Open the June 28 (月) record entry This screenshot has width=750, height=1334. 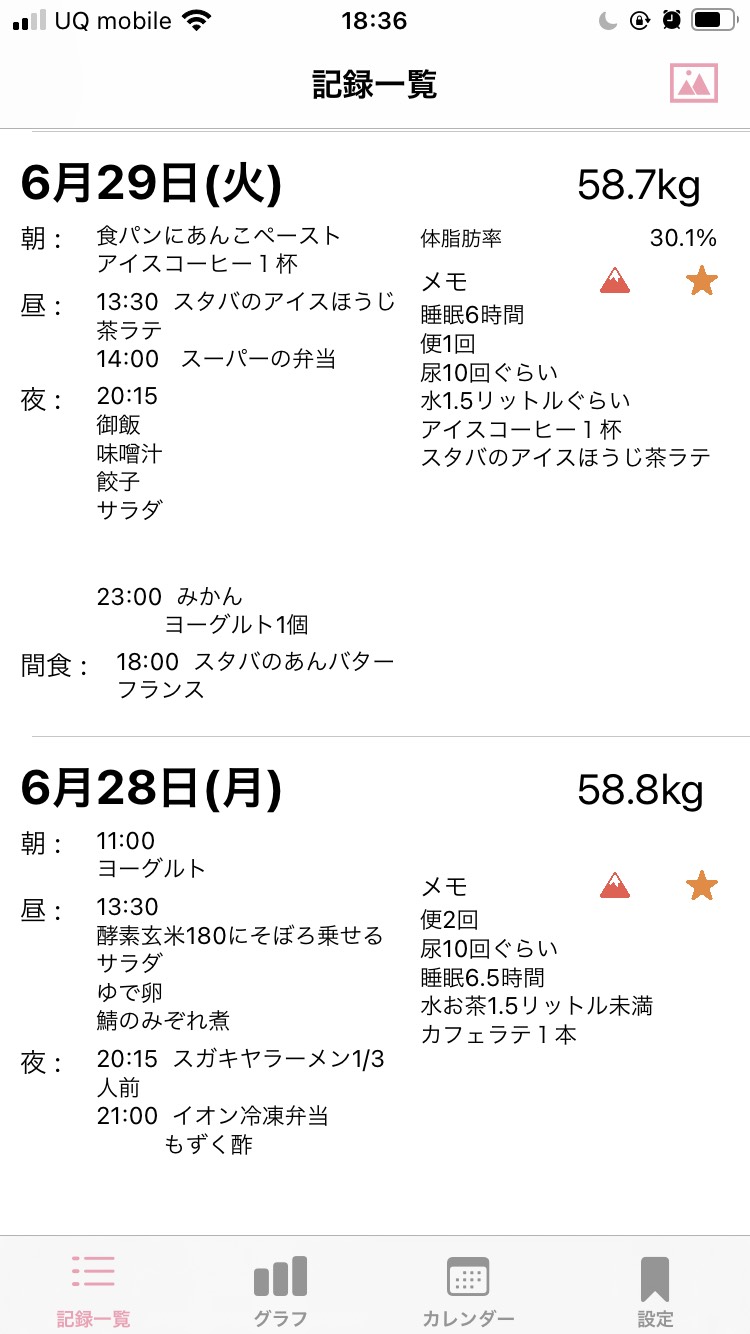(375, 985)
